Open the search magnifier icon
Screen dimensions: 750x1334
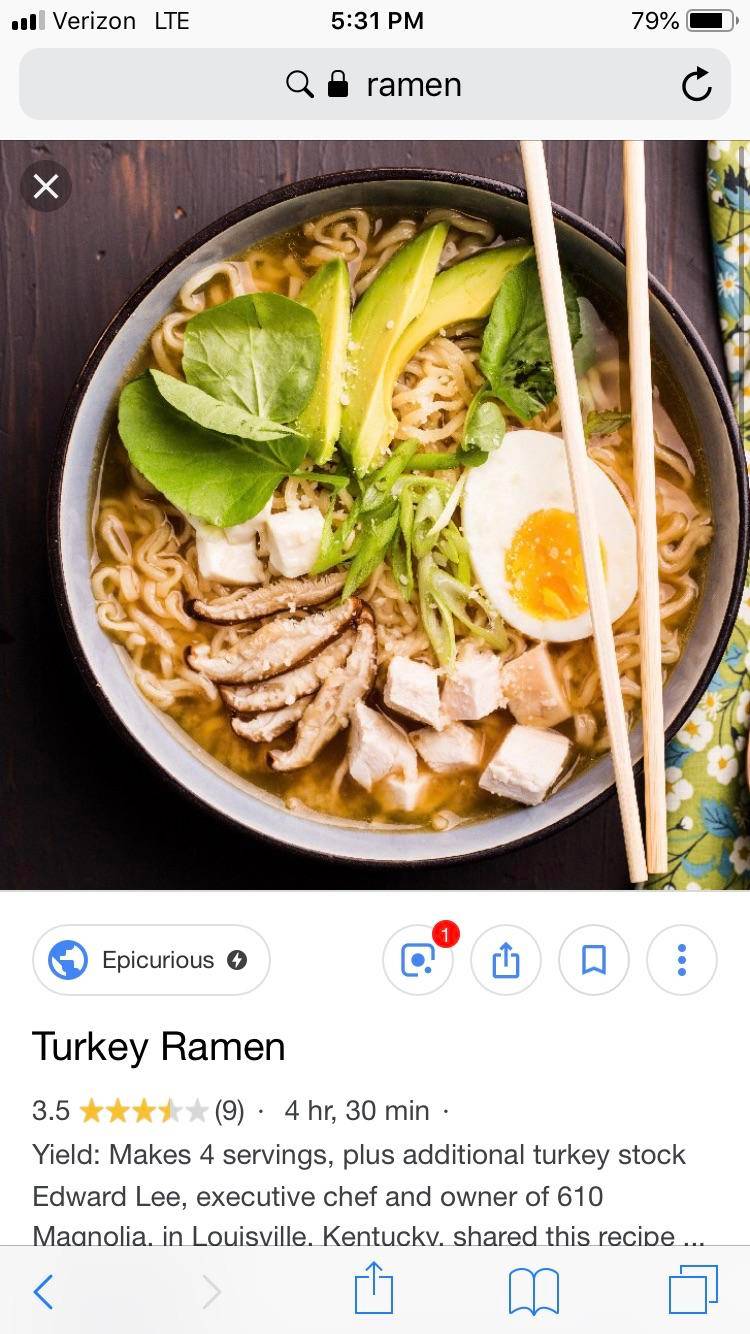click(299, 84)
